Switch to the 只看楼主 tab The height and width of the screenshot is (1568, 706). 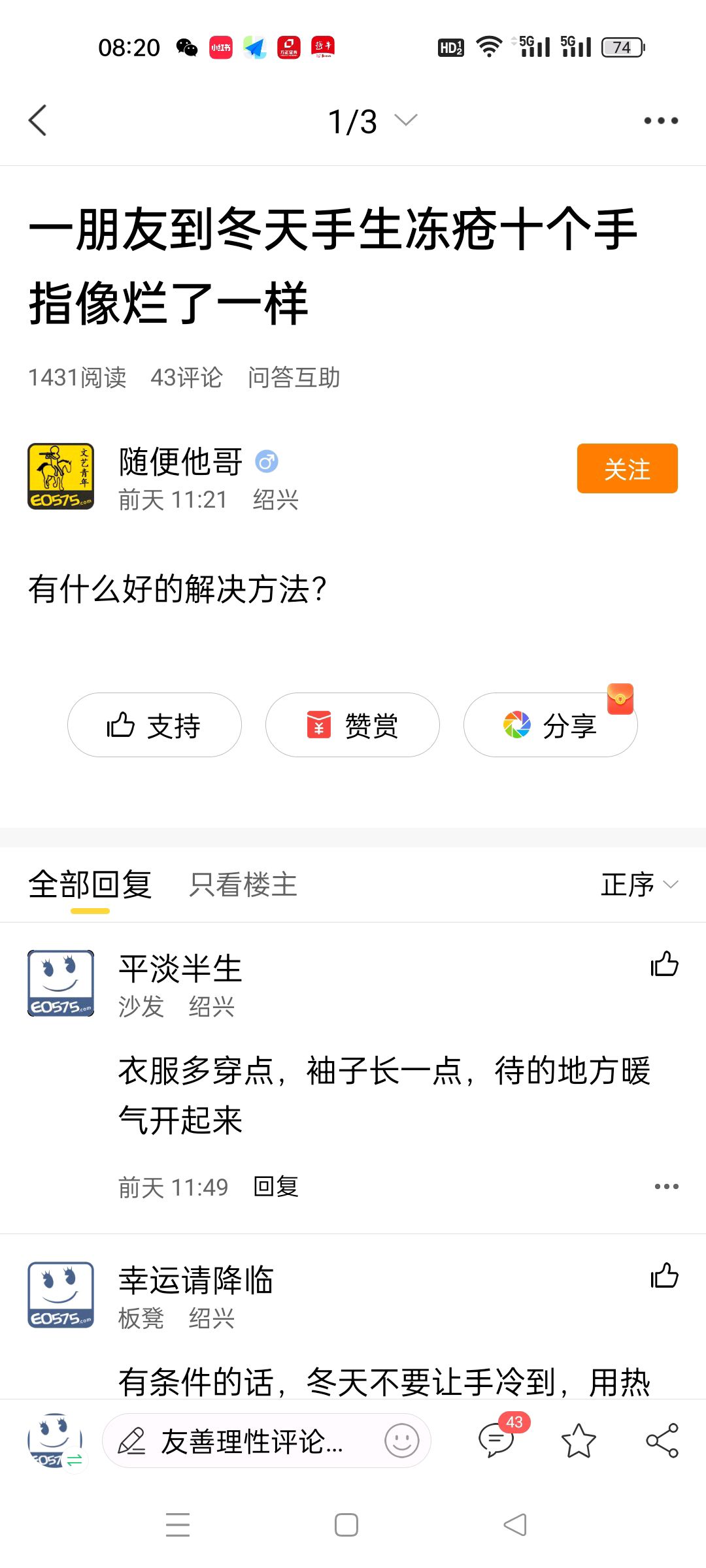coord(243,885)
